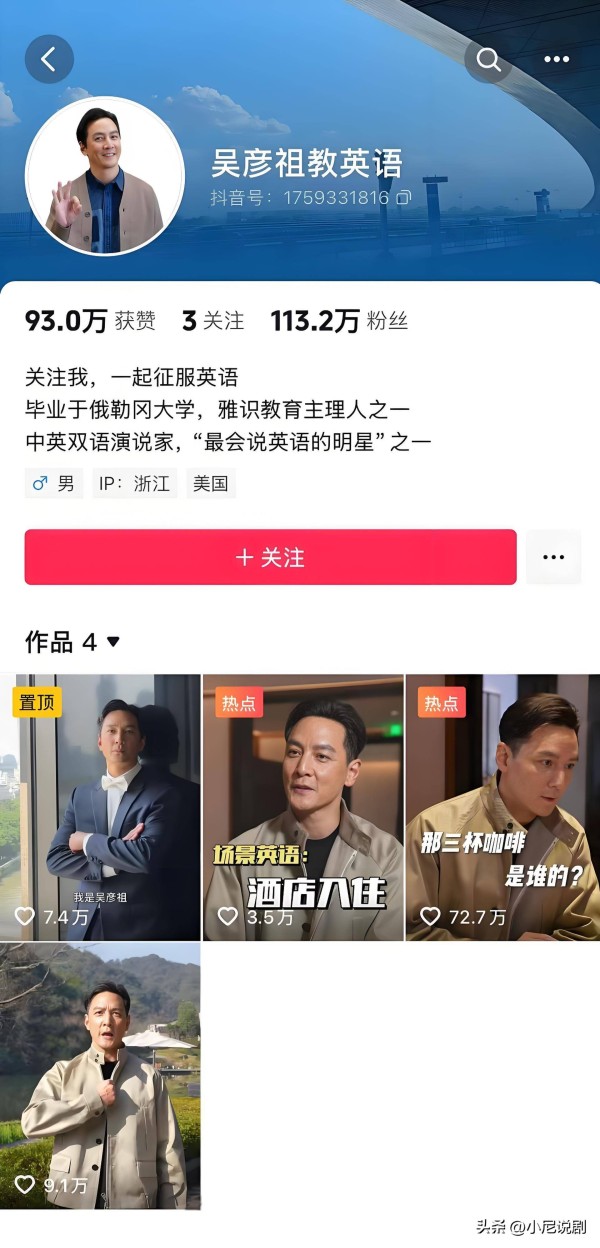This screenshot has height=1248, width=600.
Task: Copy the Douyin ID number
Action: click(403, 197)
